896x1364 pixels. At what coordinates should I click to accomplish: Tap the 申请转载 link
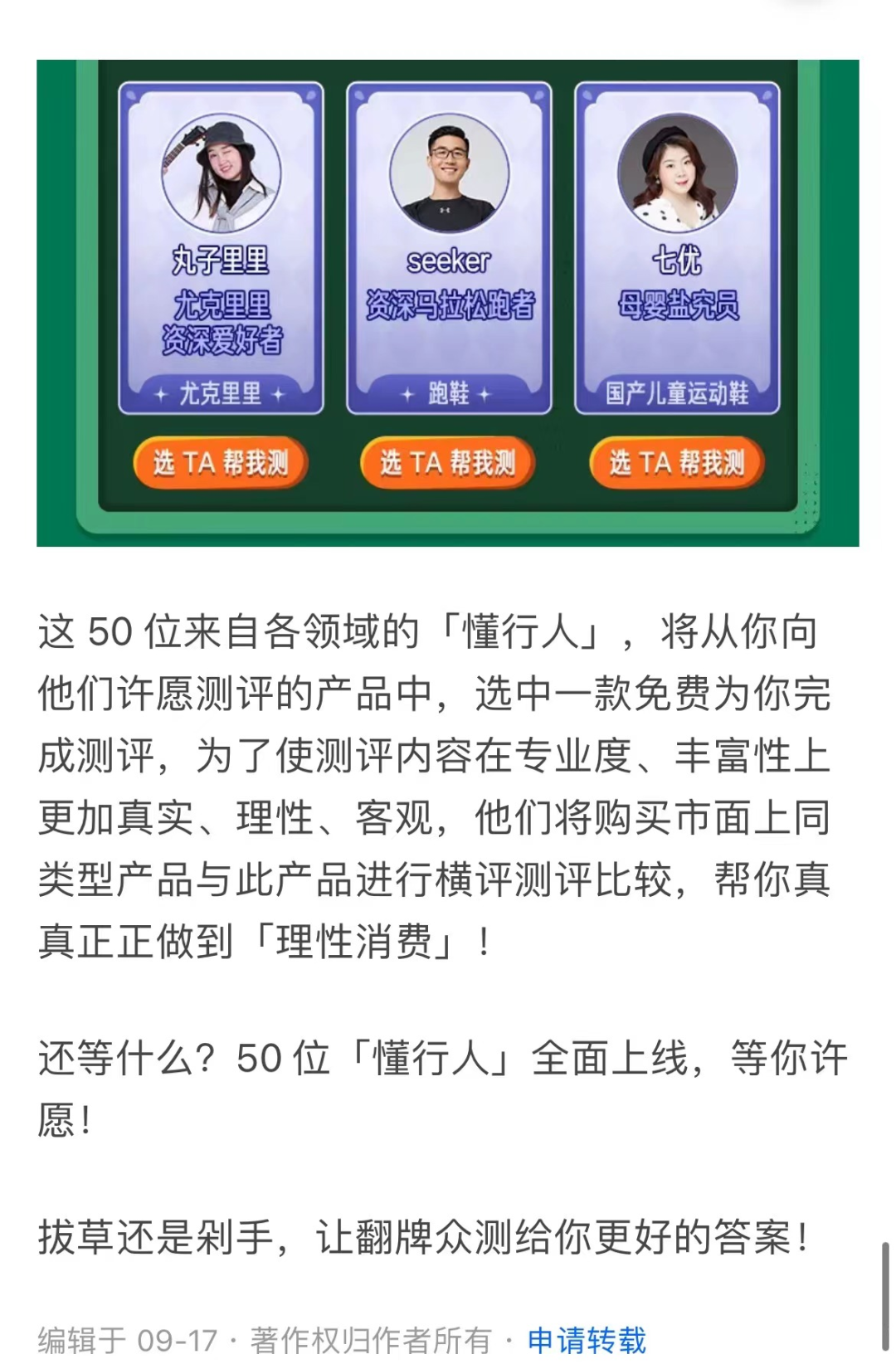point(586,1339)
